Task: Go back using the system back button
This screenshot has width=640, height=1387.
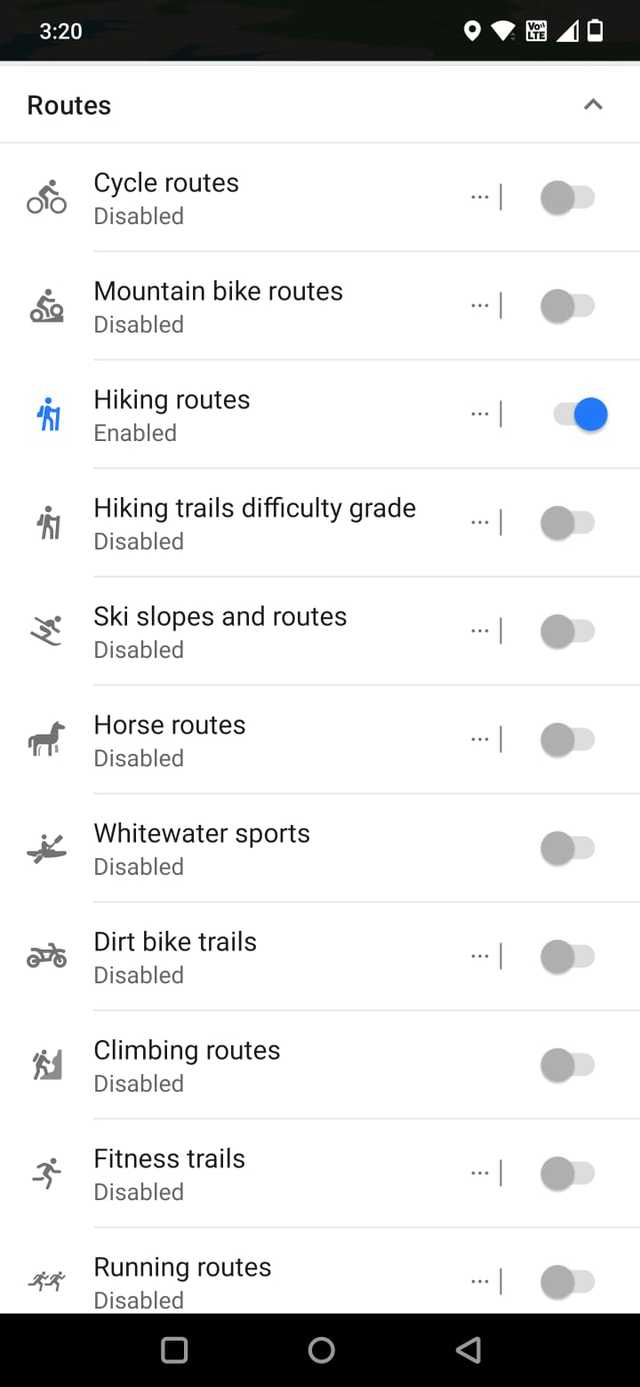Action: (468, 1350)
